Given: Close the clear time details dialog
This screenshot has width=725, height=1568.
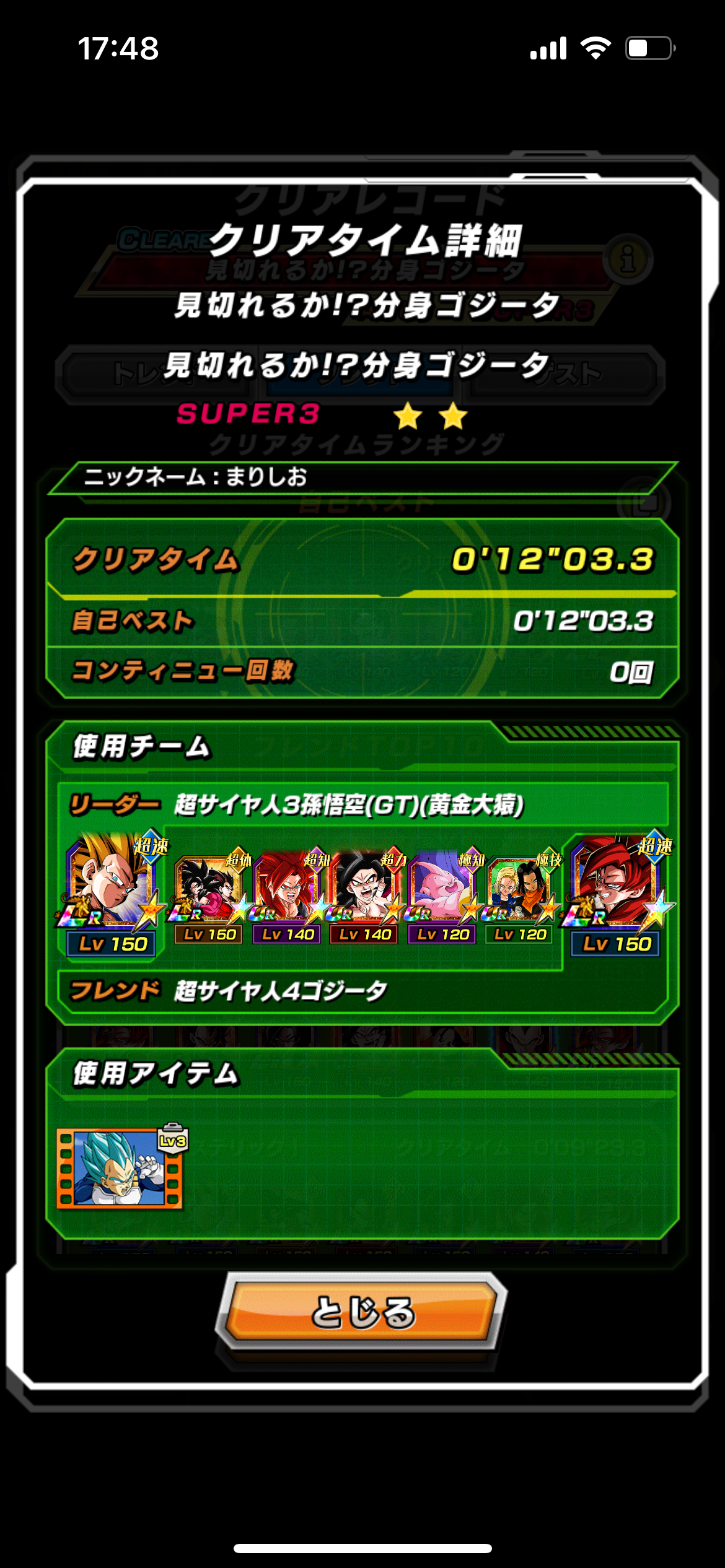Looking at the screenshot, I should click(x=362, y=1312).
